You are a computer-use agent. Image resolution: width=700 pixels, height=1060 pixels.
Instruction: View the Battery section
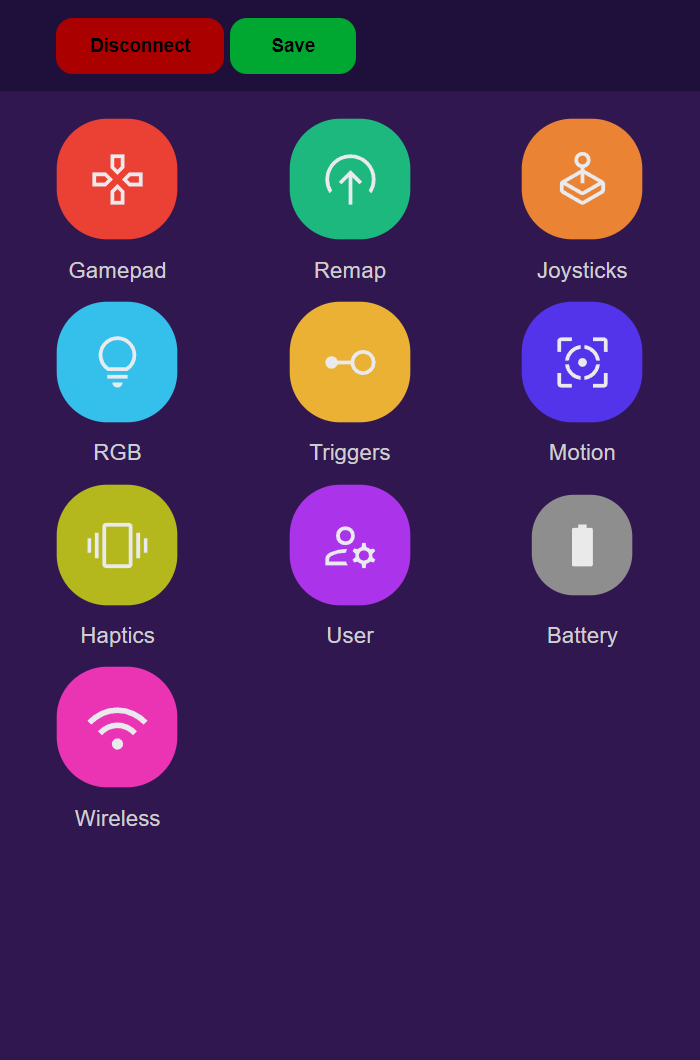582,545
